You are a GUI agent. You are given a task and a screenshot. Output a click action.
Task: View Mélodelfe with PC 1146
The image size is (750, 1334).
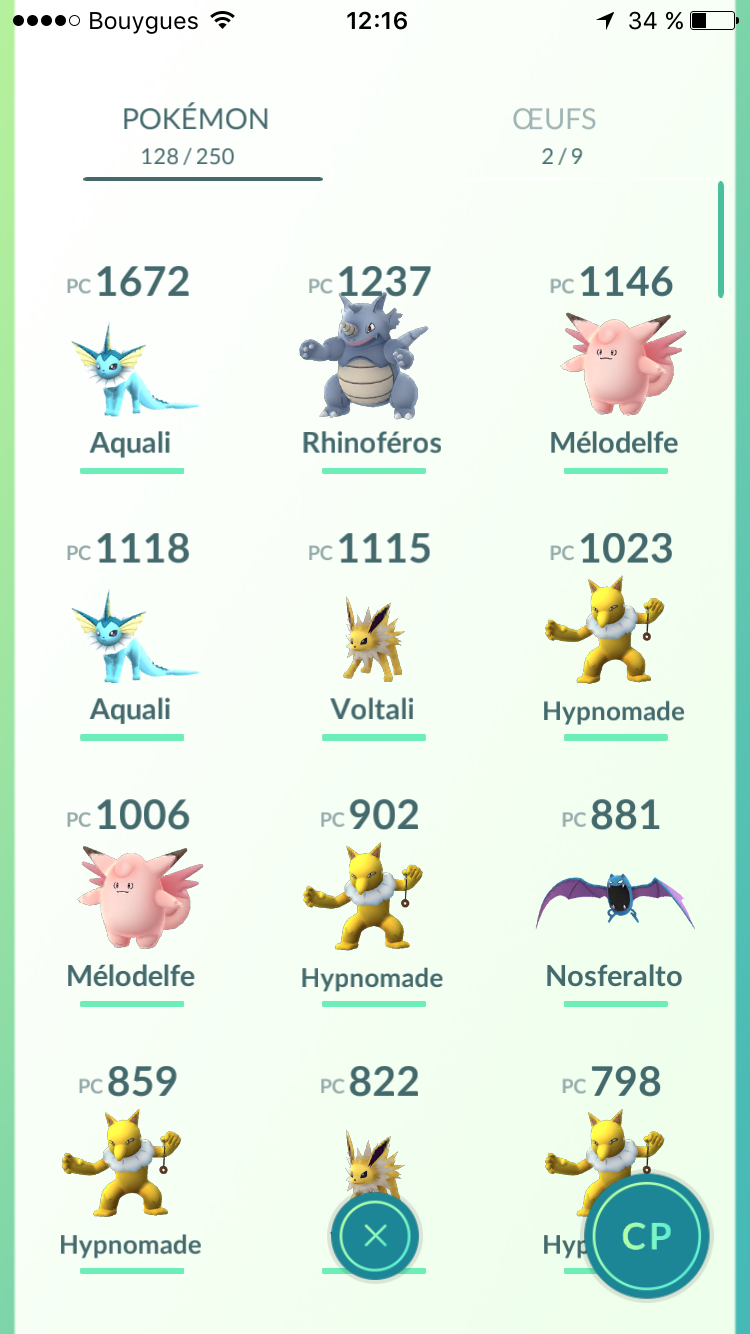(614, 368)
